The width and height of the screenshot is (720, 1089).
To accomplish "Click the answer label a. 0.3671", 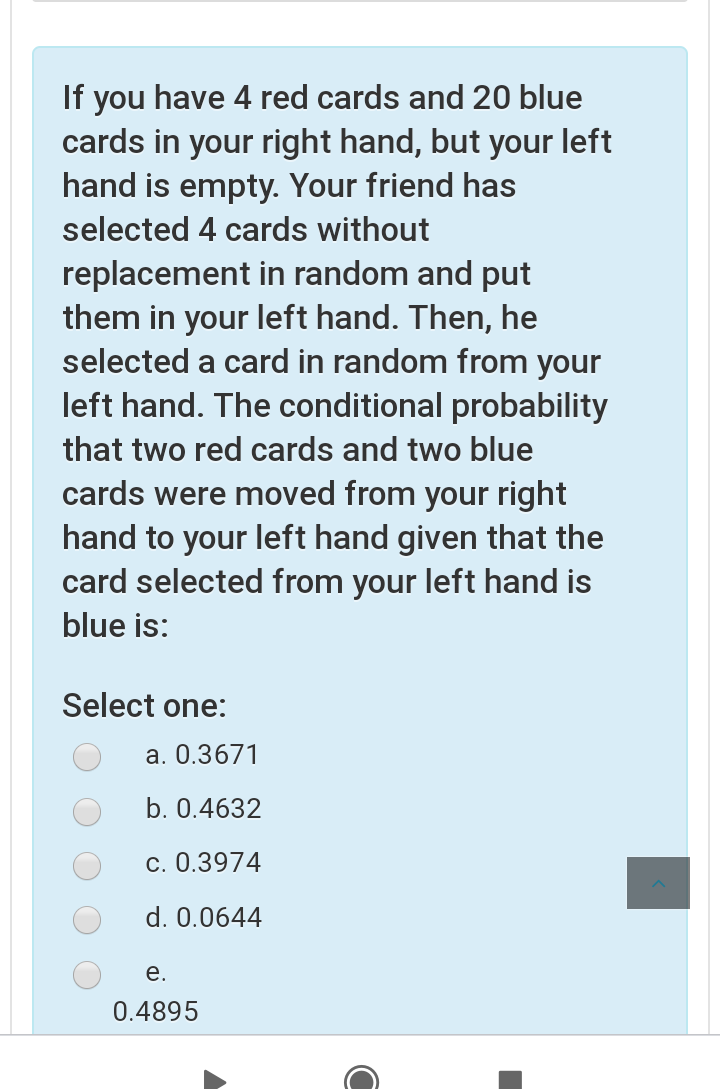I will coord(203,755).
